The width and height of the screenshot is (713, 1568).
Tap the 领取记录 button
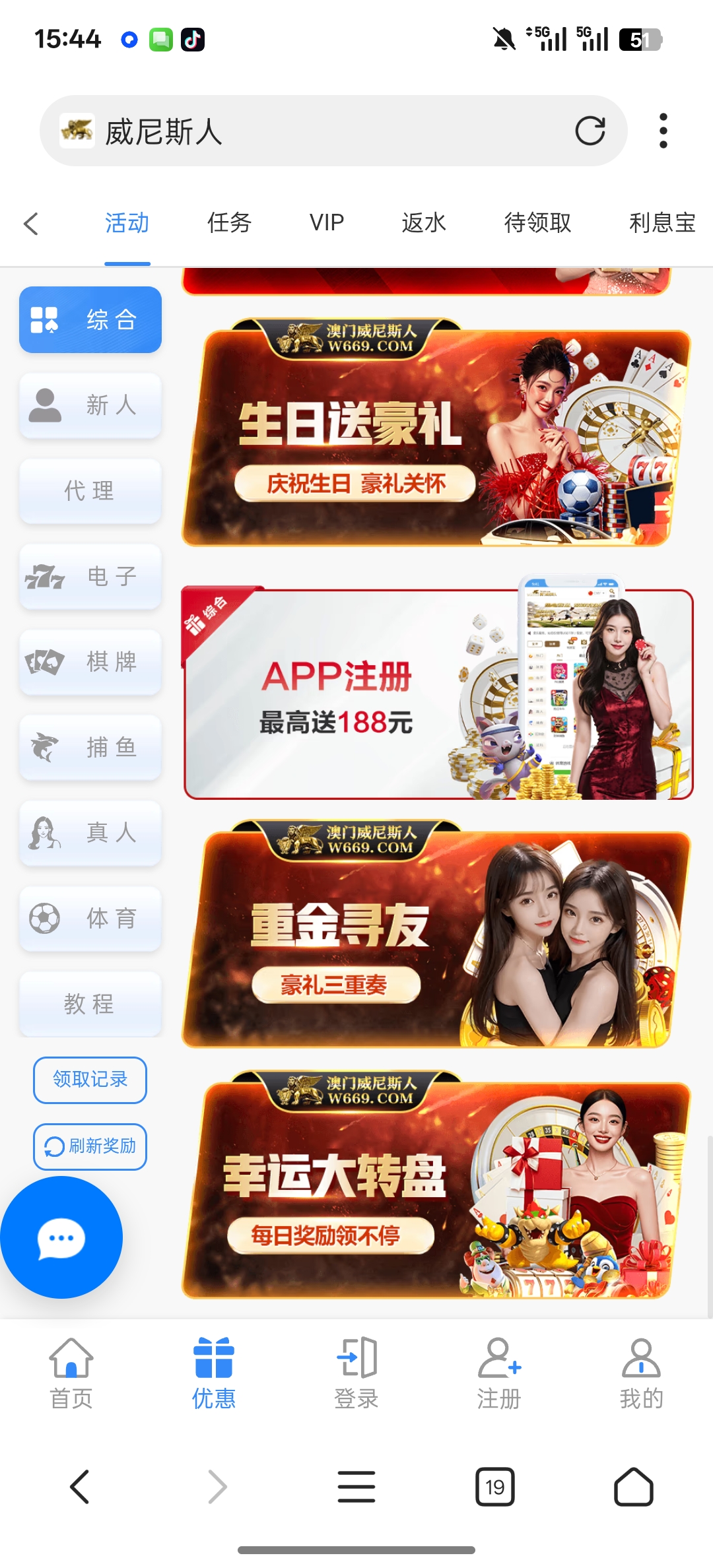(x=90, y=1080)
